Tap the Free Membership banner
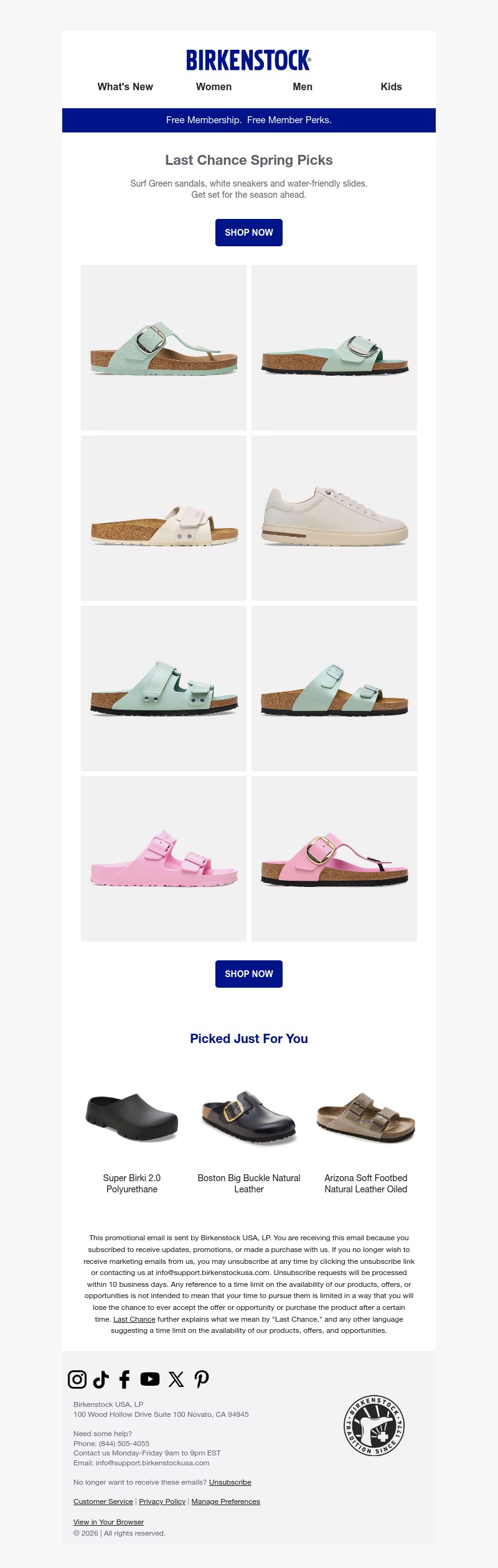 (249, 120)
